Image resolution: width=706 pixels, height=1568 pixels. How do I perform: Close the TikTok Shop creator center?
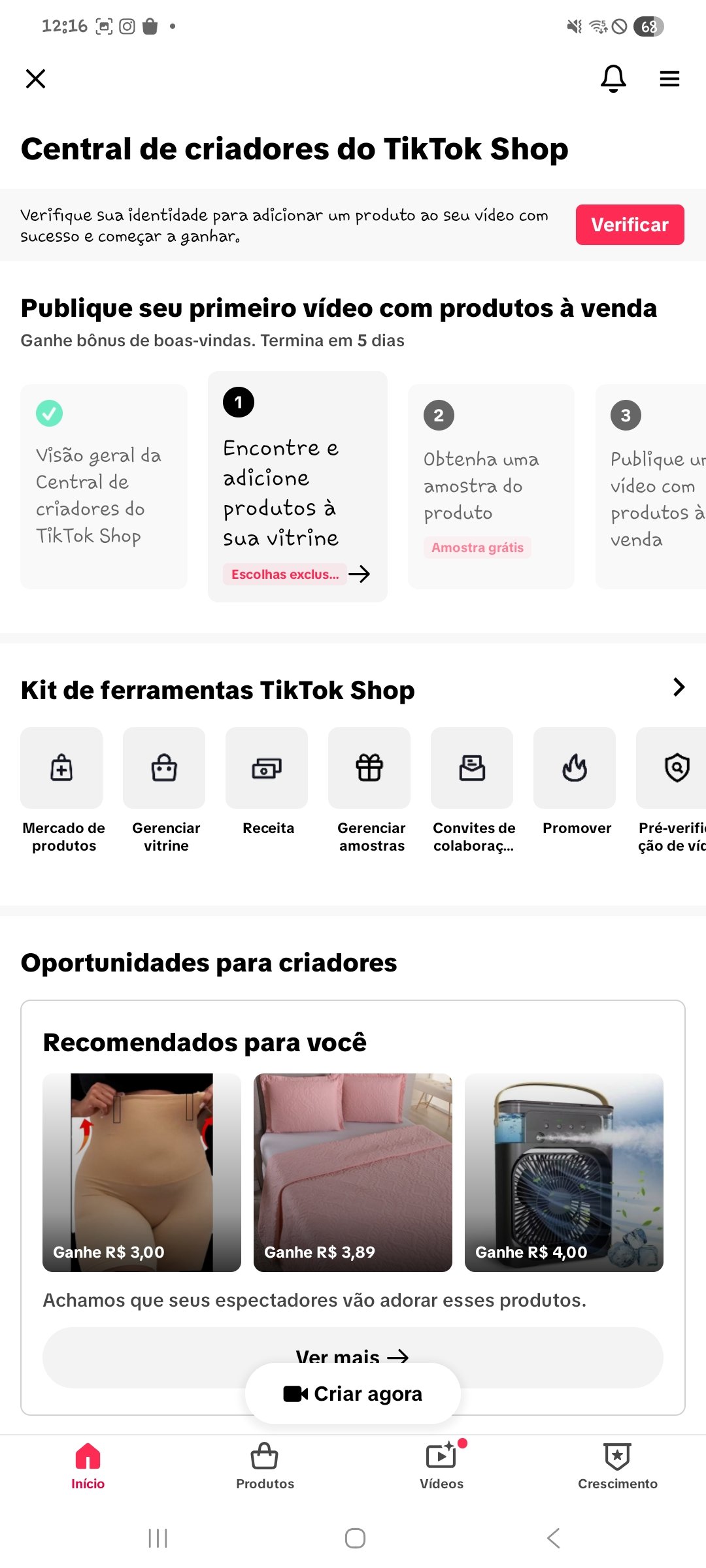[x=35, y=78]
